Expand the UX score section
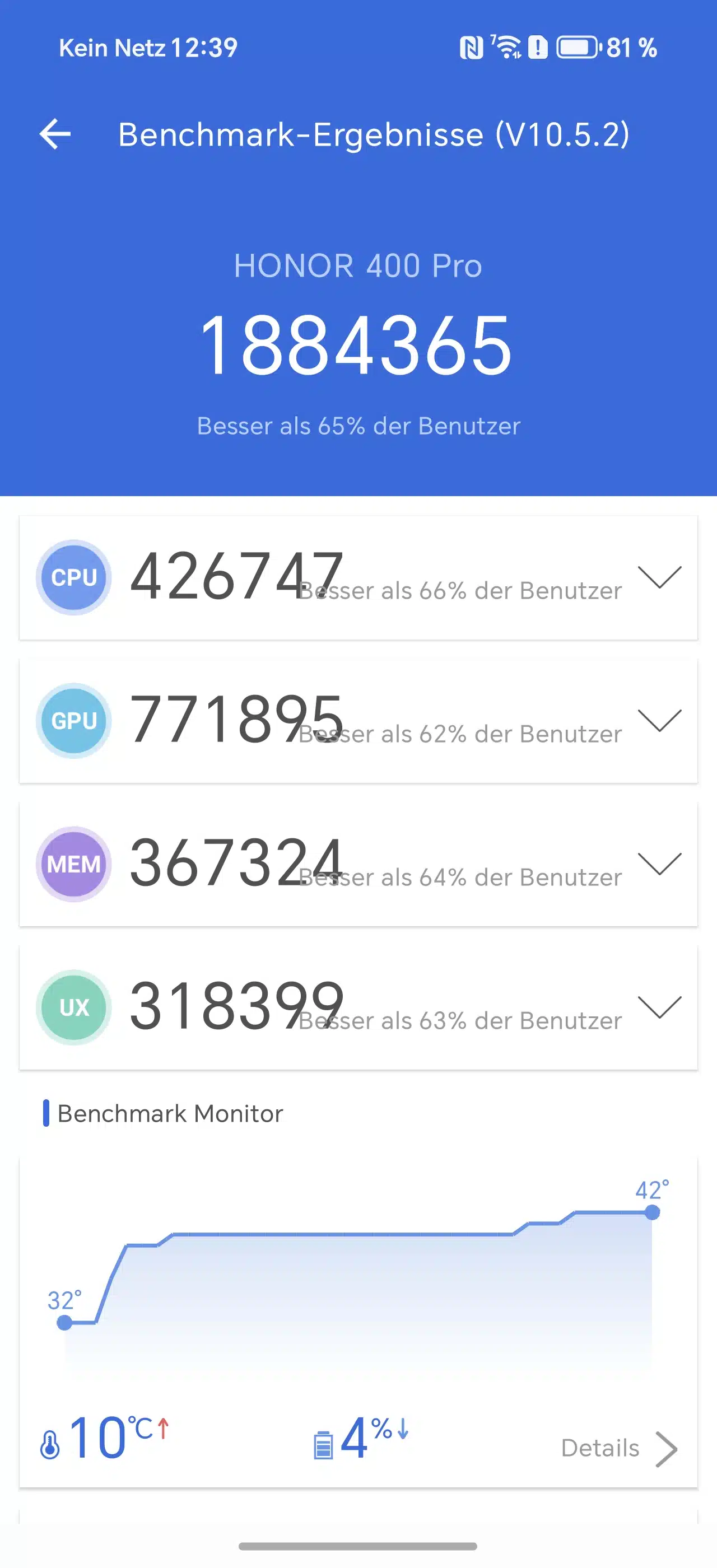This screenshot has height=1568, width=717. (x=659, y=1007)
